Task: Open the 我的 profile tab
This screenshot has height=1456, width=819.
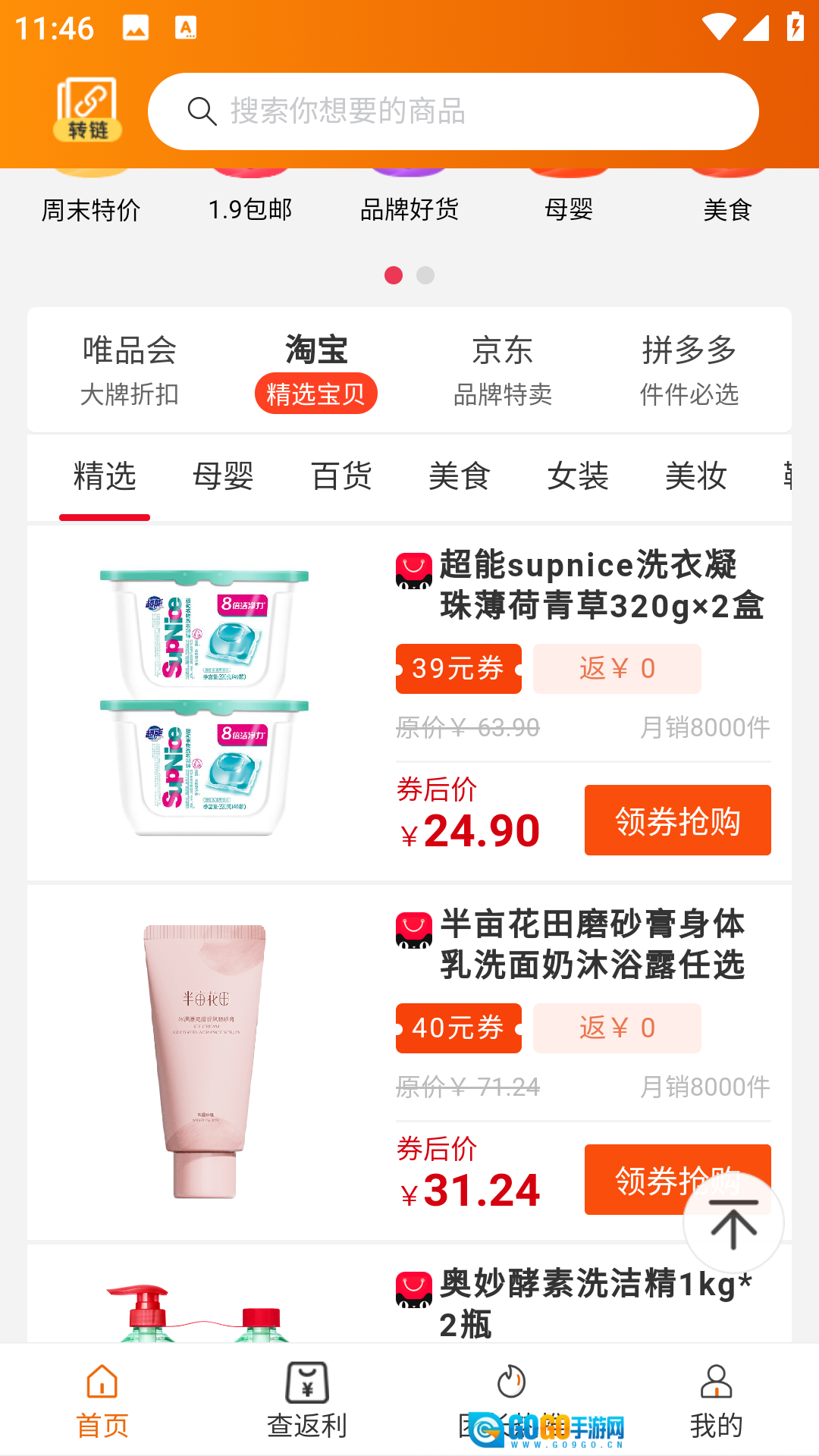Action: [717, 1401]
